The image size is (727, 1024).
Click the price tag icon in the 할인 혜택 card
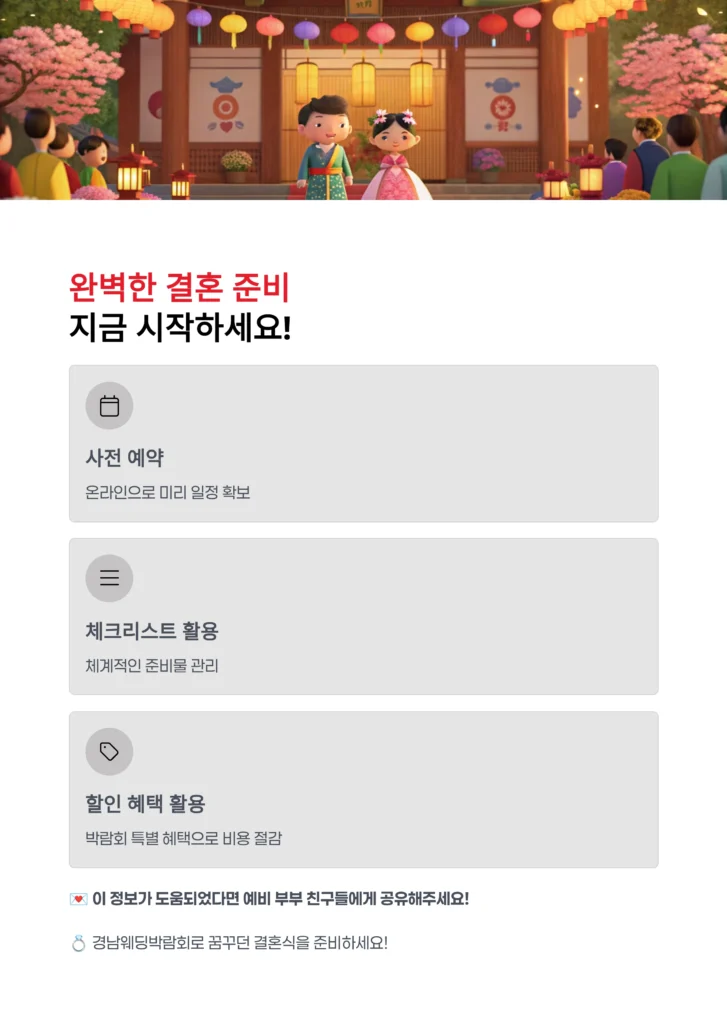pyautogui.click(x=109, y=751)
